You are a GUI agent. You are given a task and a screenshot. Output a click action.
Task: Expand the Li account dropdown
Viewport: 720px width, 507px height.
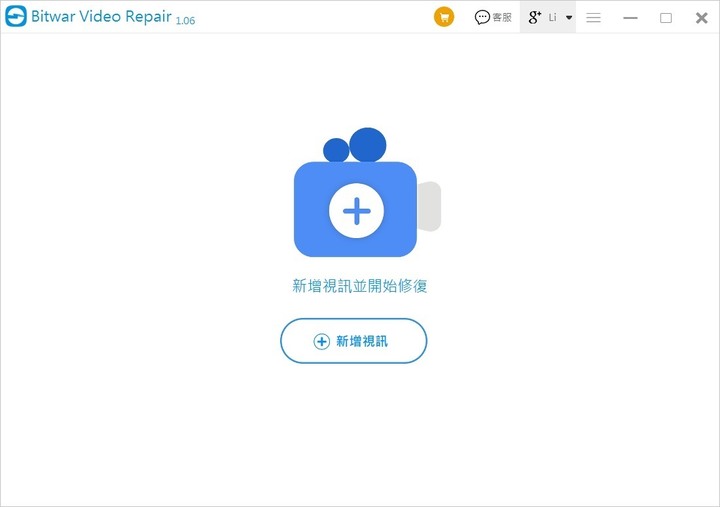tap(568, 17)
